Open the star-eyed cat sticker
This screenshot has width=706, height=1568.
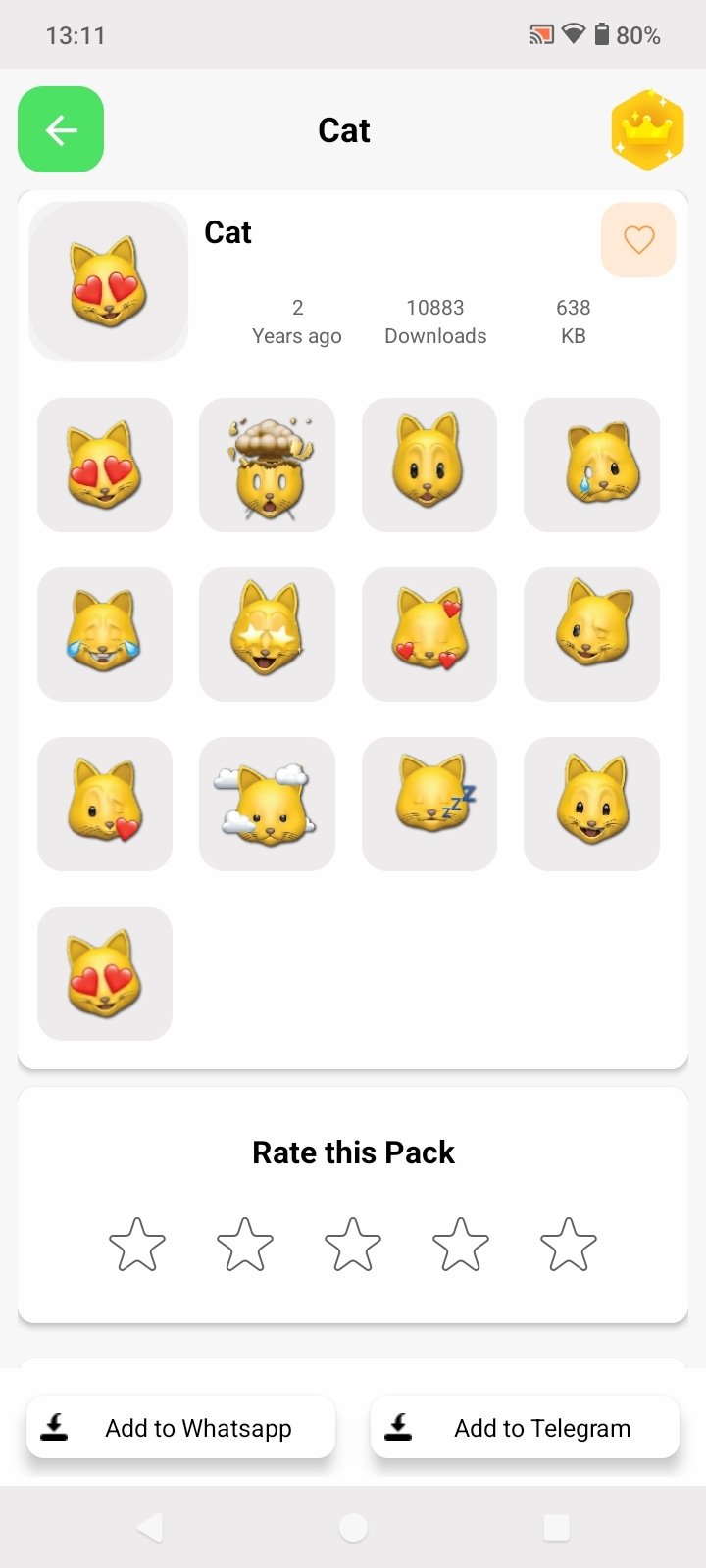pos(267,634)
